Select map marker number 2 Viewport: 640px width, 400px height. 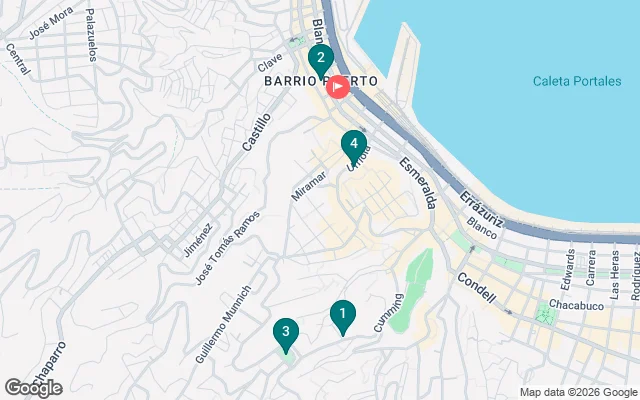click(x=320, y=59)
